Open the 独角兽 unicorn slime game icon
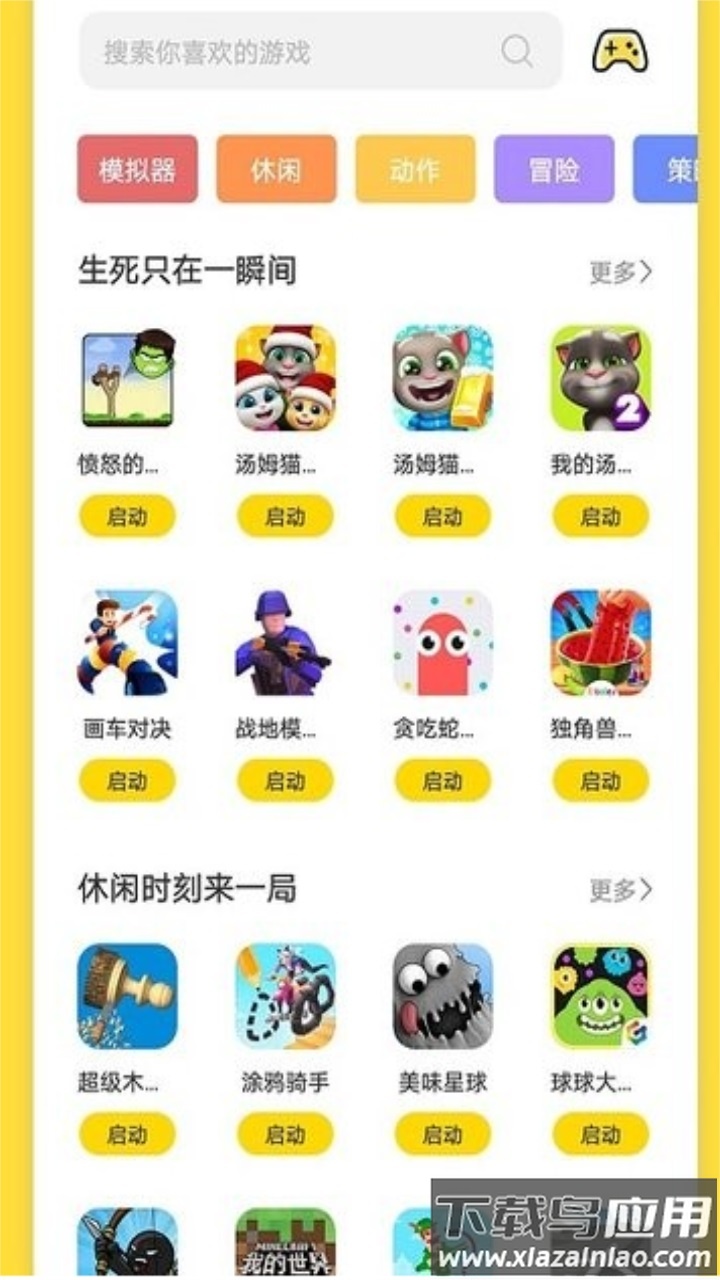This screenshot has width=720, height=1280. click(599, 644)
